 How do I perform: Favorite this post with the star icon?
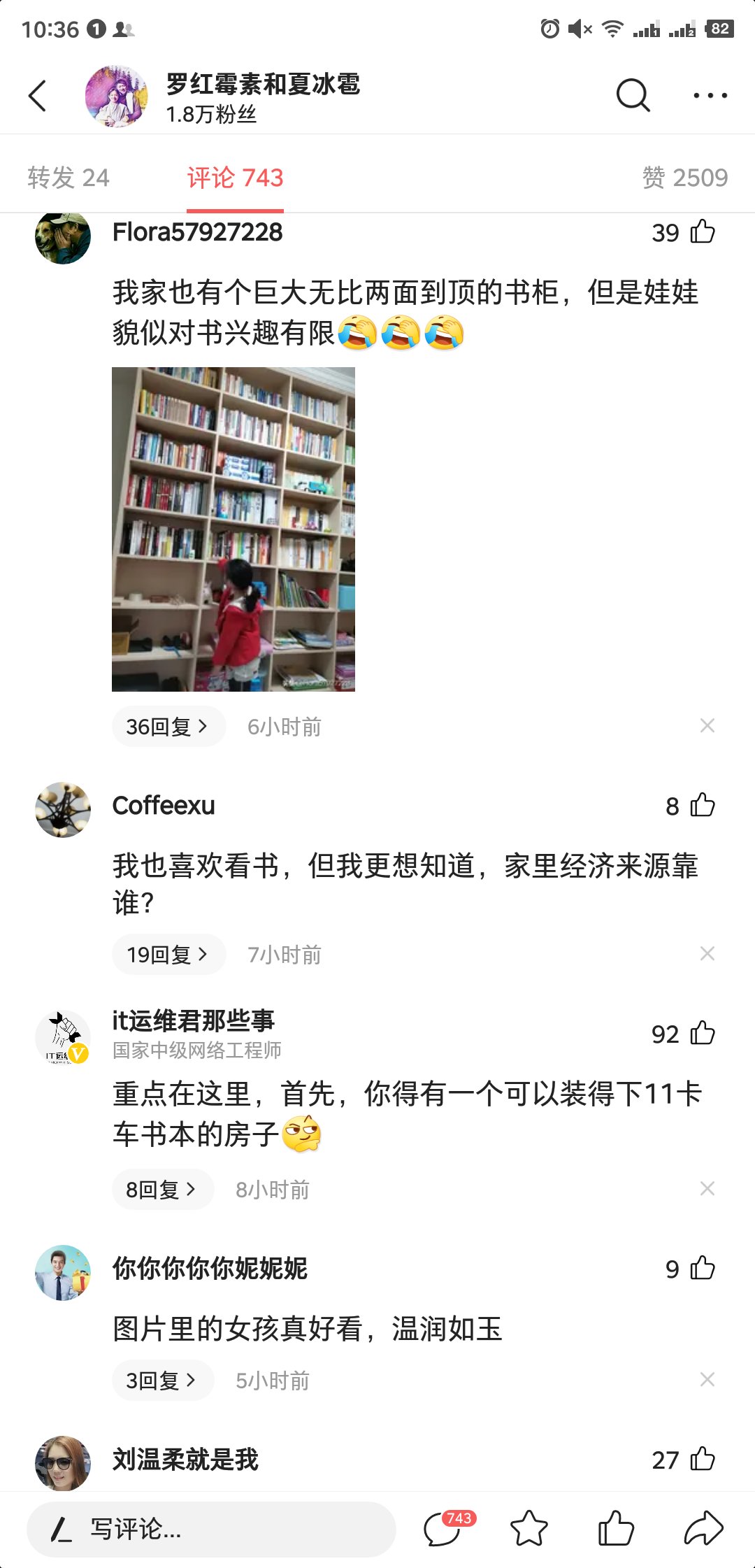click(x=529, y=1529)
